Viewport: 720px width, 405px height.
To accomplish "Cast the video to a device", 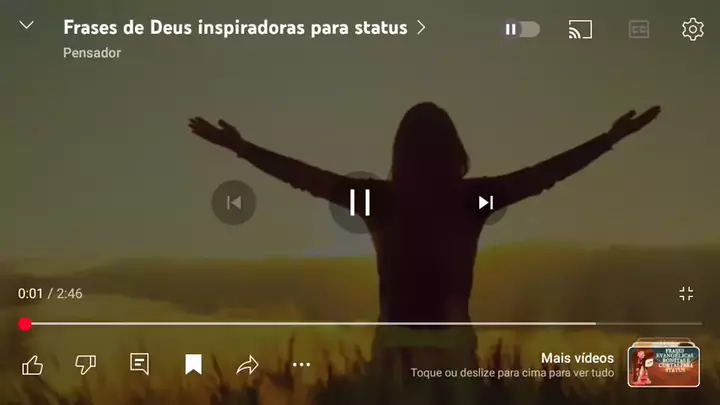I will pyautogui.click(x=580, y=29).
